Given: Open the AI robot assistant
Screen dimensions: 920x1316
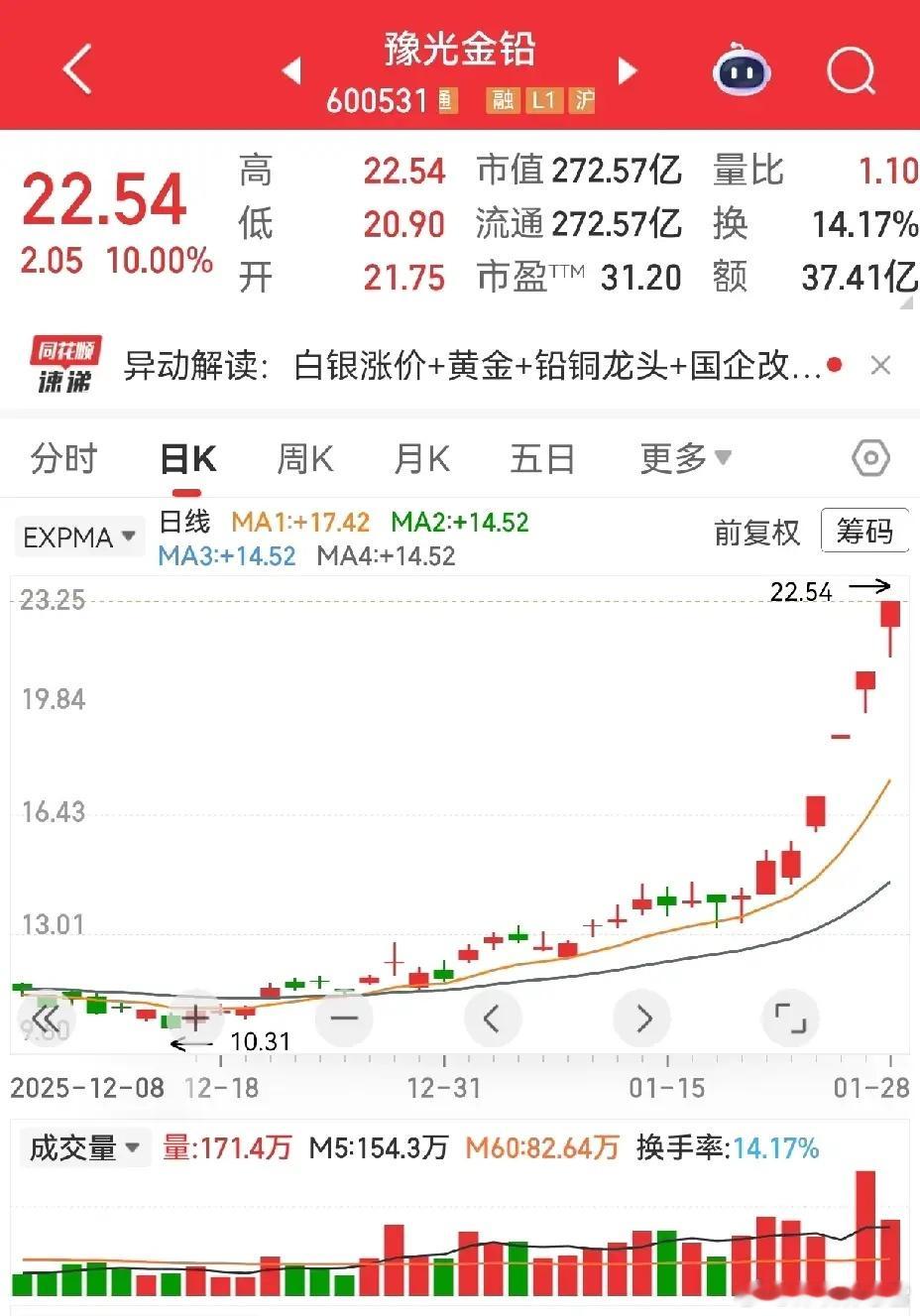Looking at the screenshot, I should 742,70.
